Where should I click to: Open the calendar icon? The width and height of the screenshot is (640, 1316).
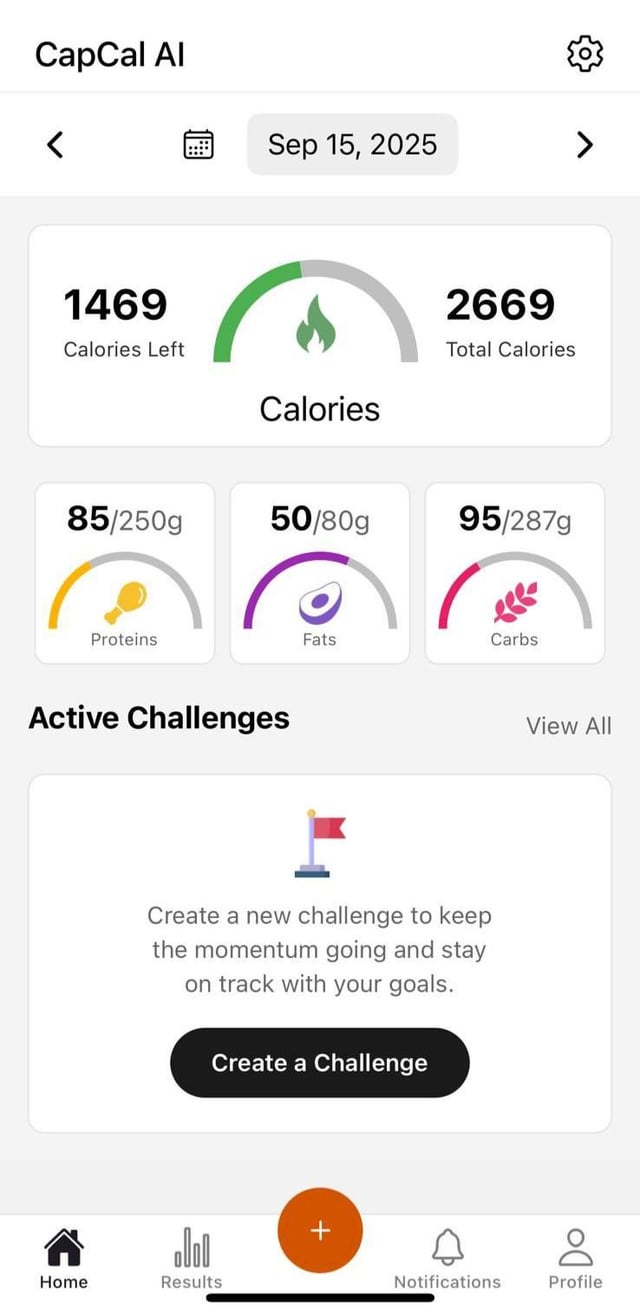coord(199,145)
